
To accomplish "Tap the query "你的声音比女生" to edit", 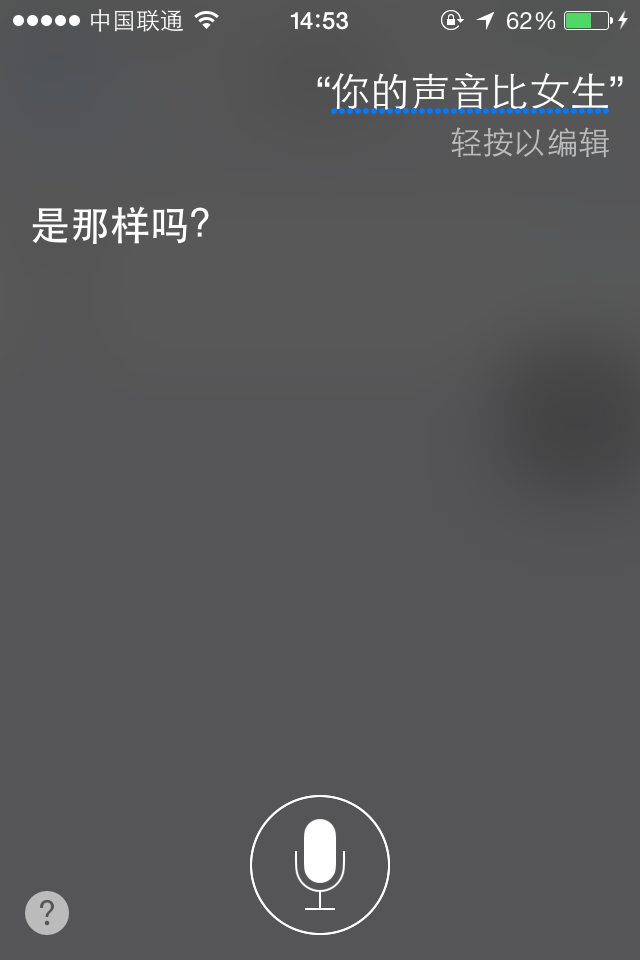I will pos(470,94).
